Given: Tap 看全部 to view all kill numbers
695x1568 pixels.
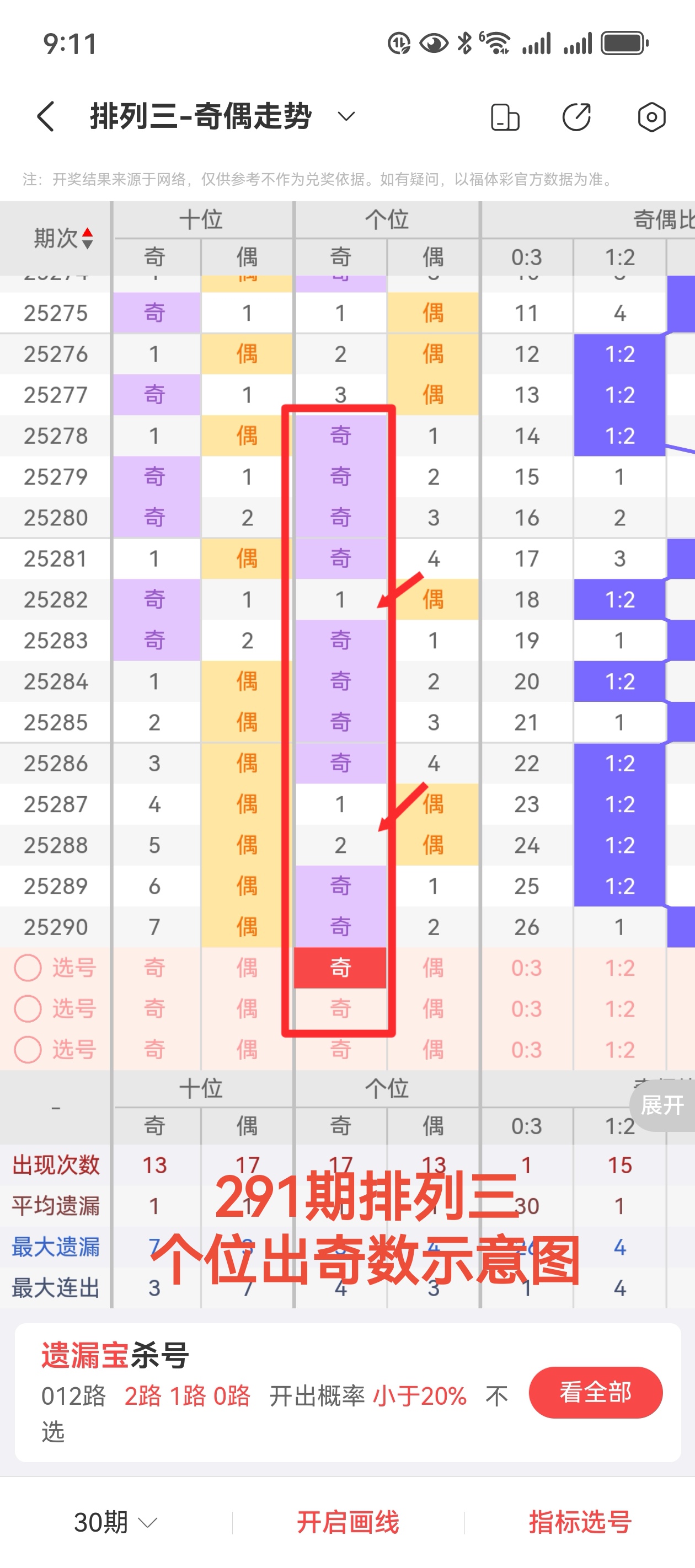Looking at the screenshot, I should click(595, 1392).
